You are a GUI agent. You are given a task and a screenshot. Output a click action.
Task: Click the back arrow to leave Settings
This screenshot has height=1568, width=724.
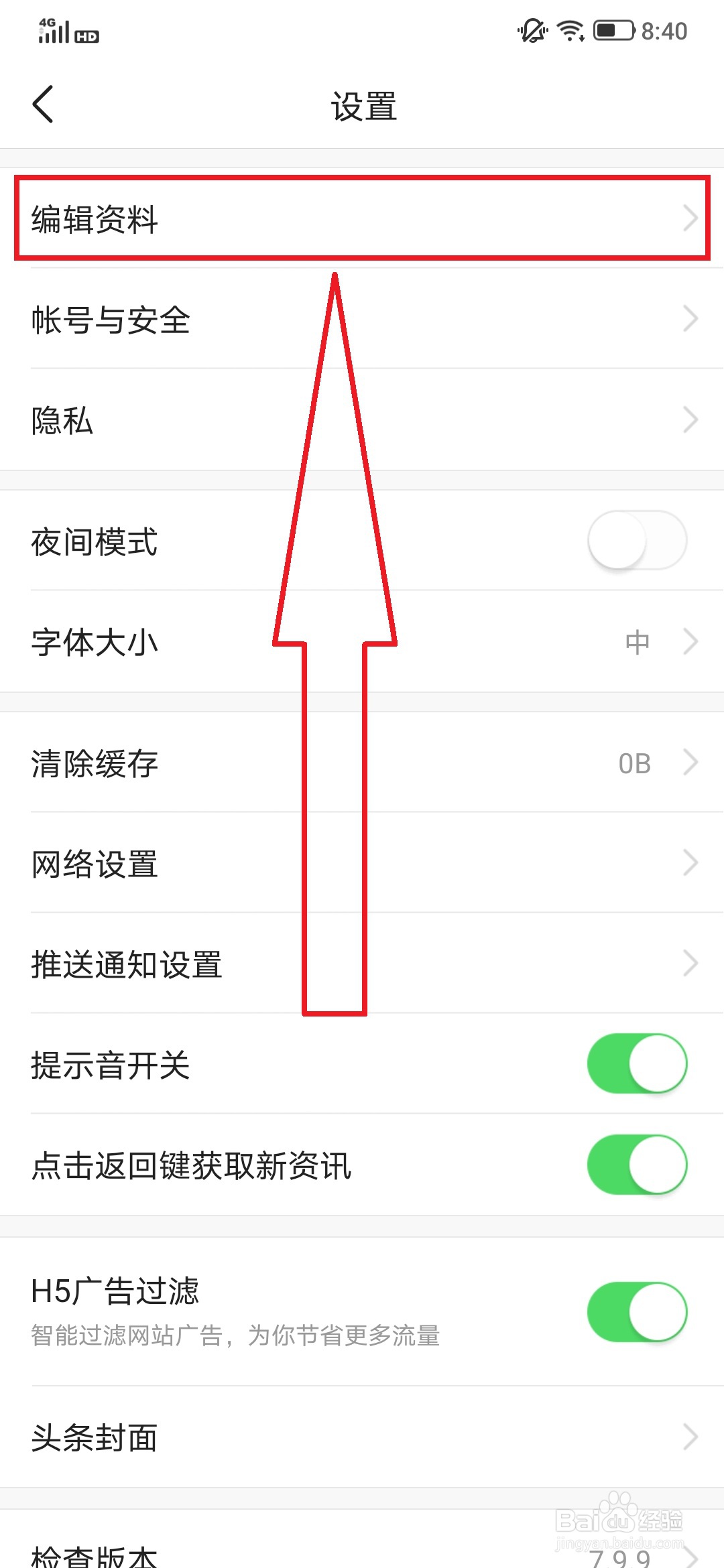(x=42, y=104)
